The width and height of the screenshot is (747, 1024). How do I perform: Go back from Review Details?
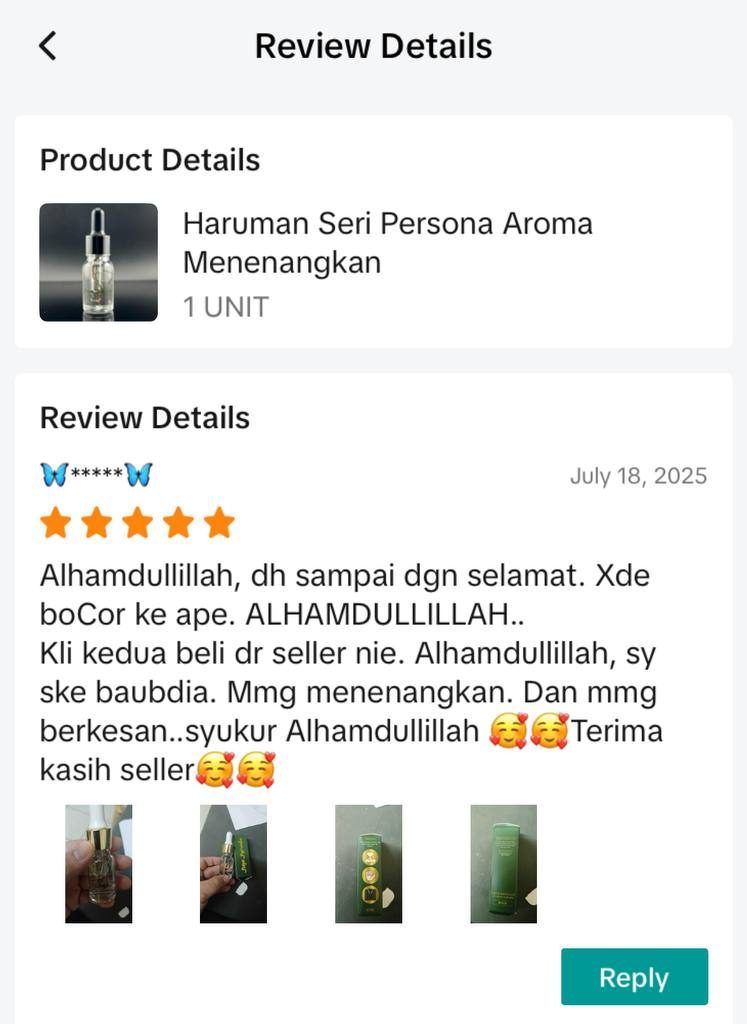click(x=48, y=46)
